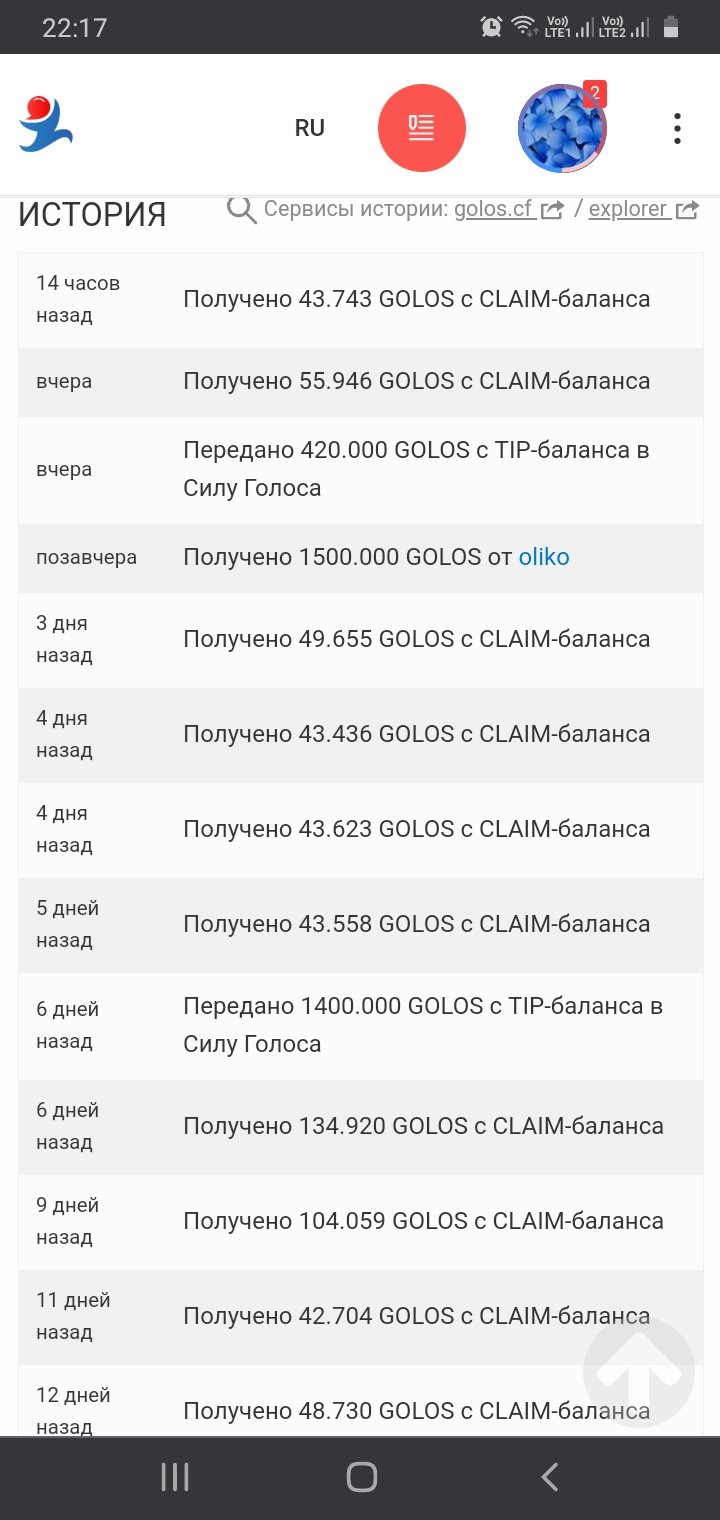Screen dimensions: 720x1520
Task: Open the Golos logo home link
Action: 46,124
